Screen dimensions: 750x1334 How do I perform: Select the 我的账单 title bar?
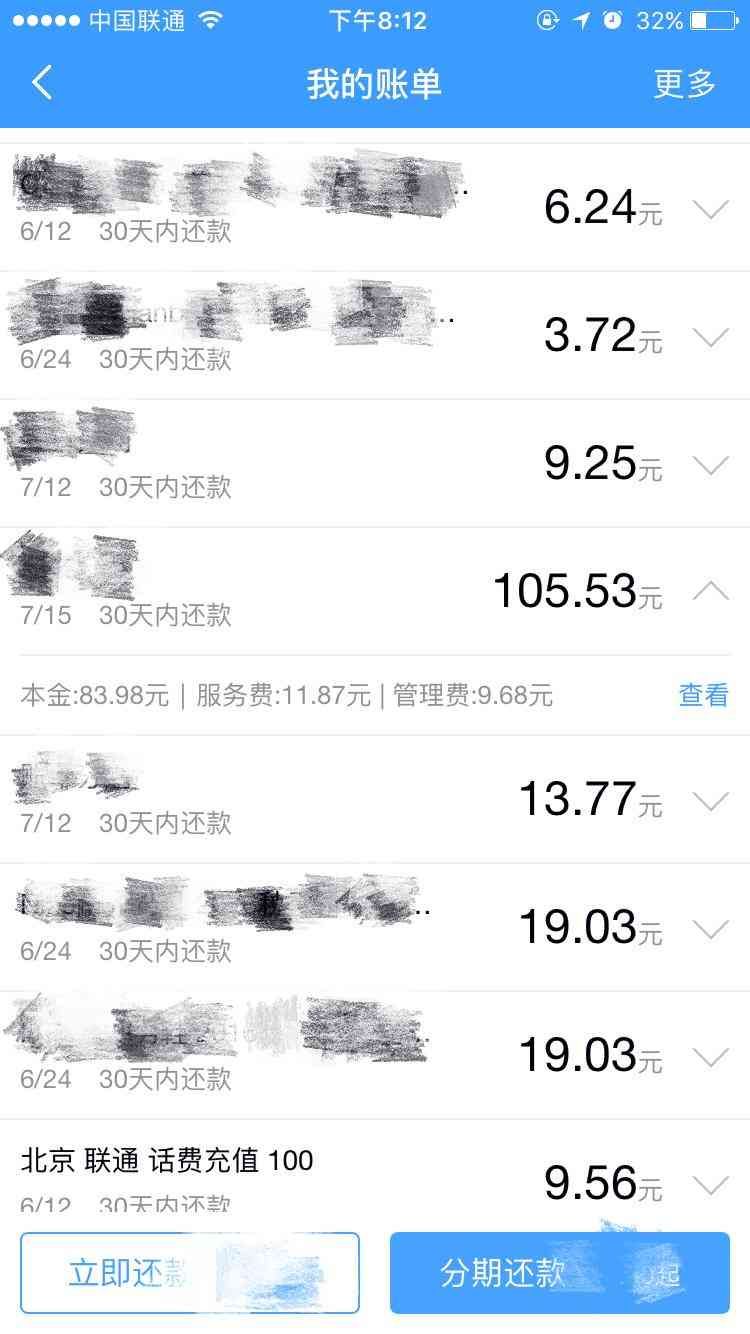pyautogui.click(x=375, y=85)
